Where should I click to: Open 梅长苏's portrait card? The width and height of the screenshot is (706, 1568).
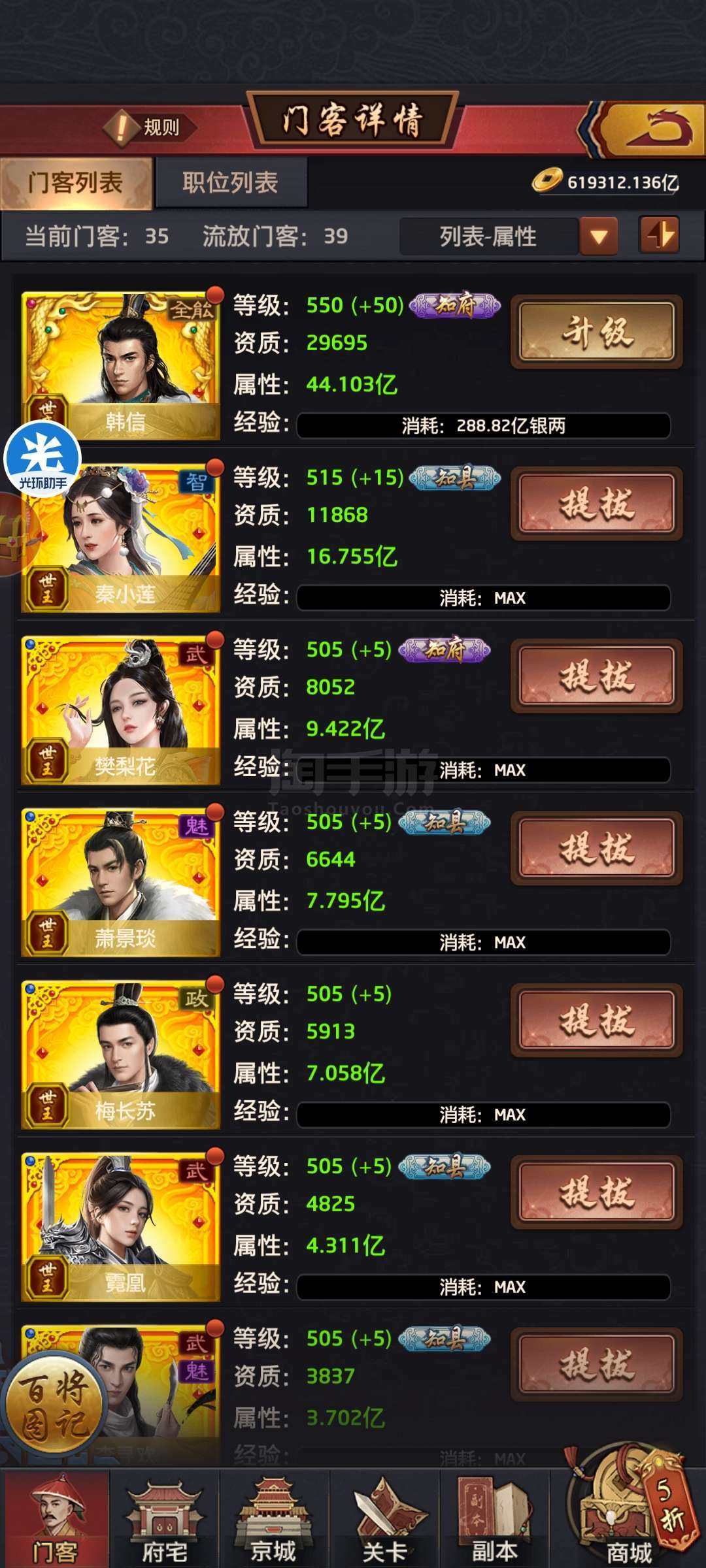click(x=121, y=1055)
